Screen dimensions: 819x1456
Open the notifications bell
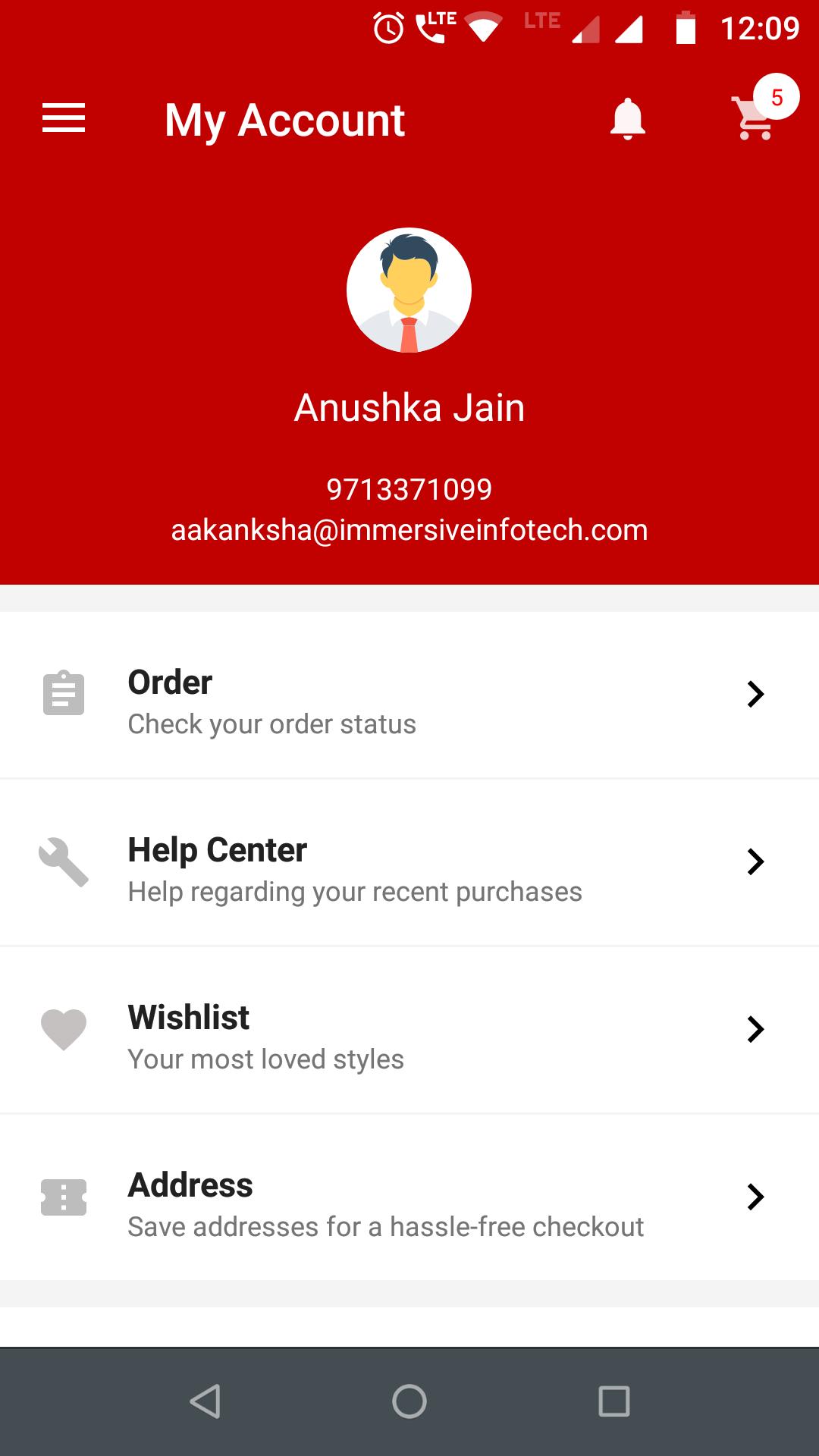tap(627, 119)
